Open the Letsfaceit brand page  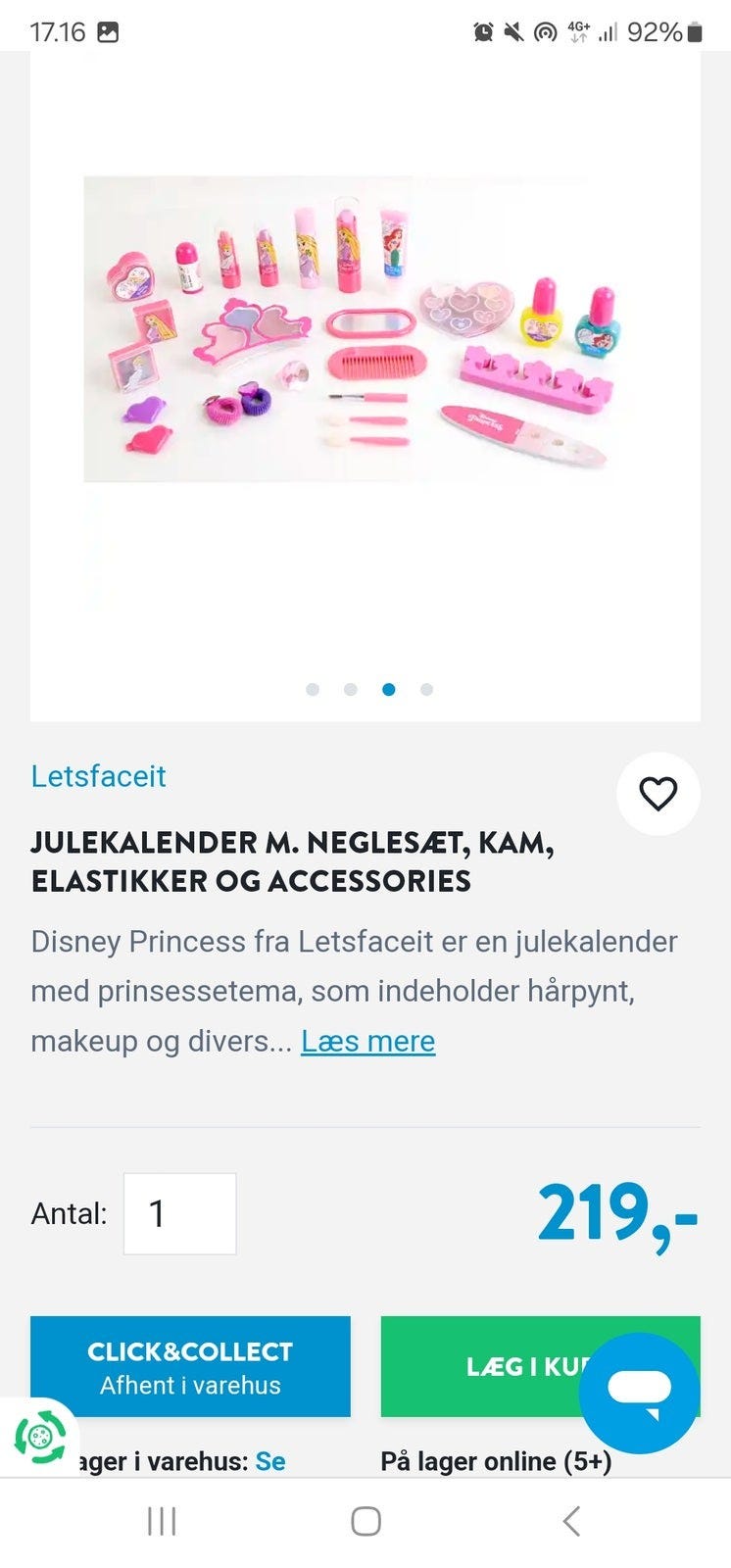(99, 776)
